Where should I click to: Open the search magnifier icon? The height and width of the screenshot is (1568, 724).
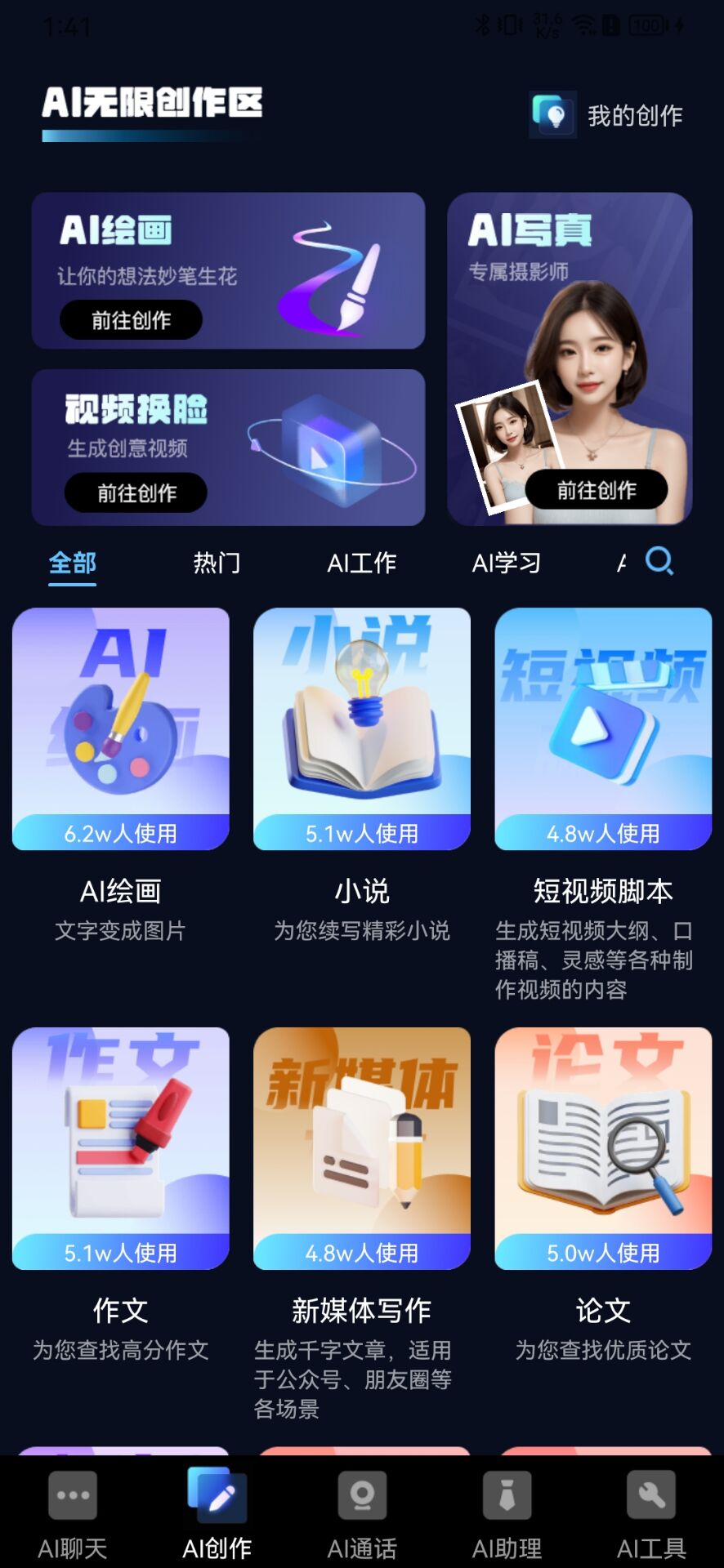click(659, 561)
